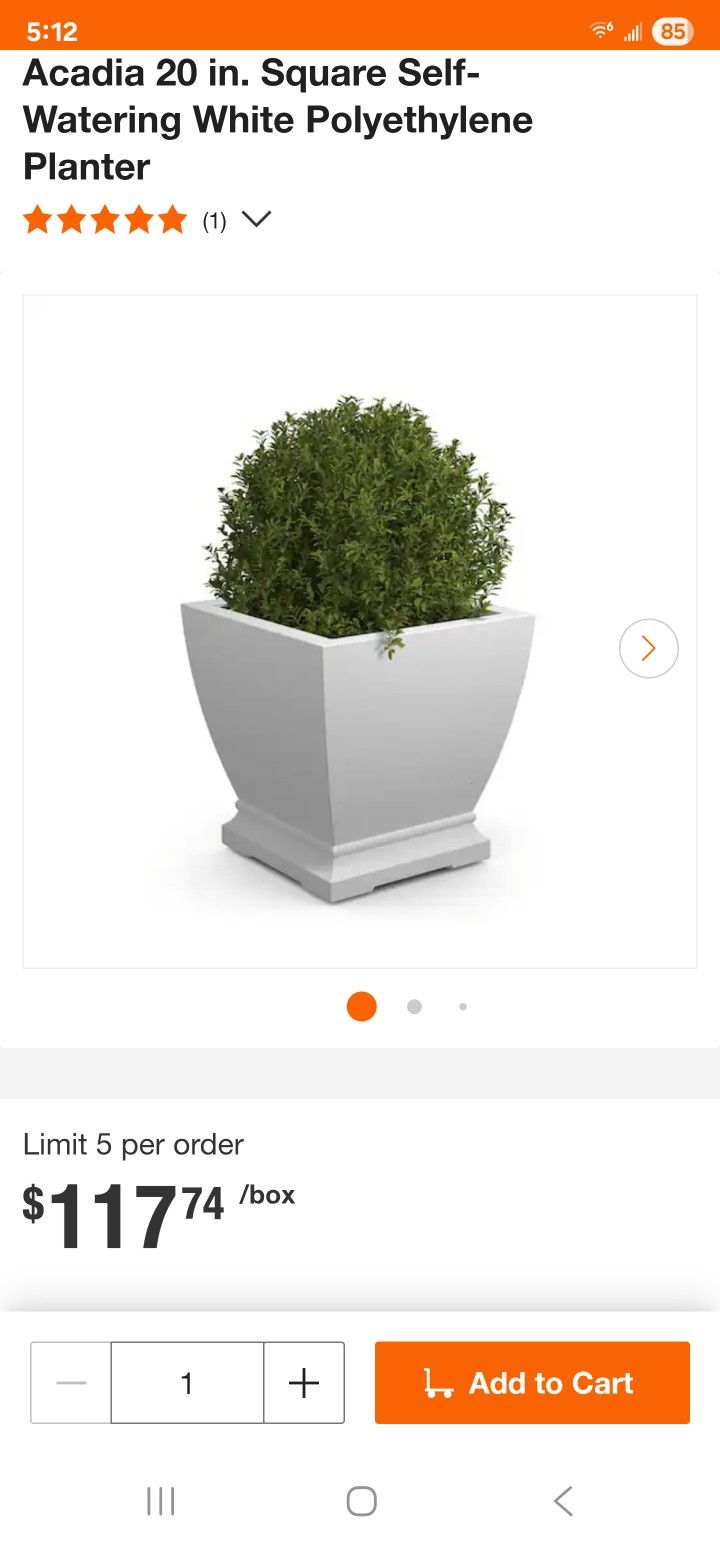
Task: Jump to second image page dot
Action: pos(414,1007)
